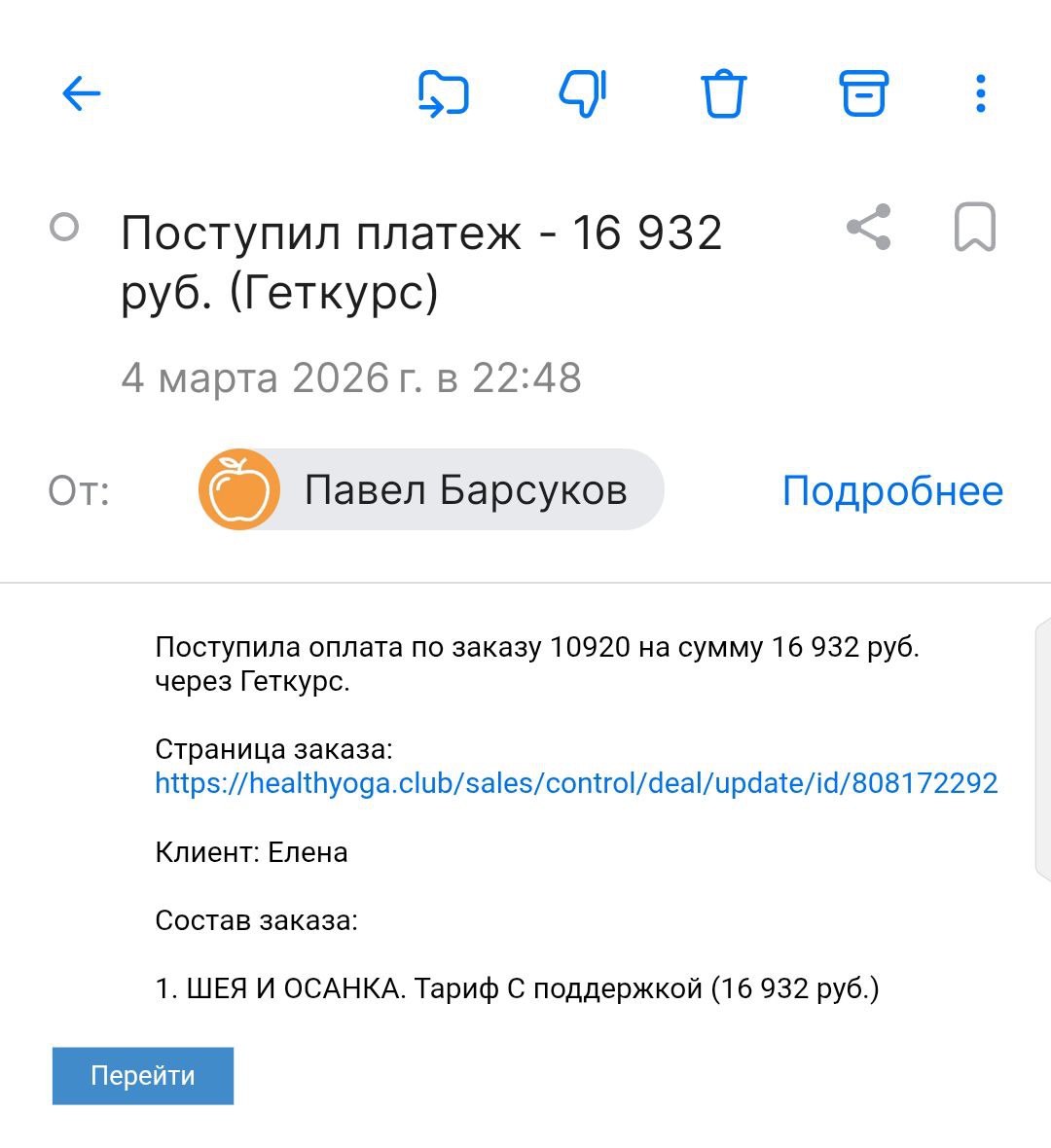
Task: Share this email
Action: (868, 228)
